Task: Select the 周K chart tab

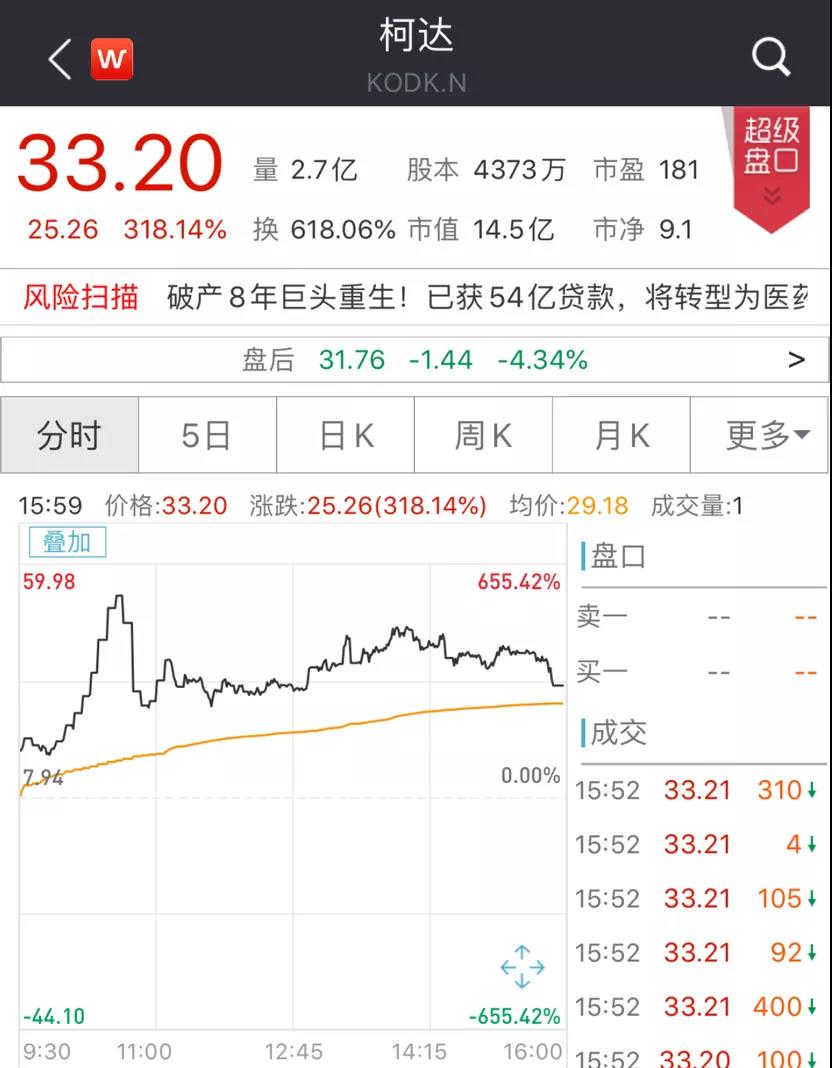Action: (x=483, y=435)
